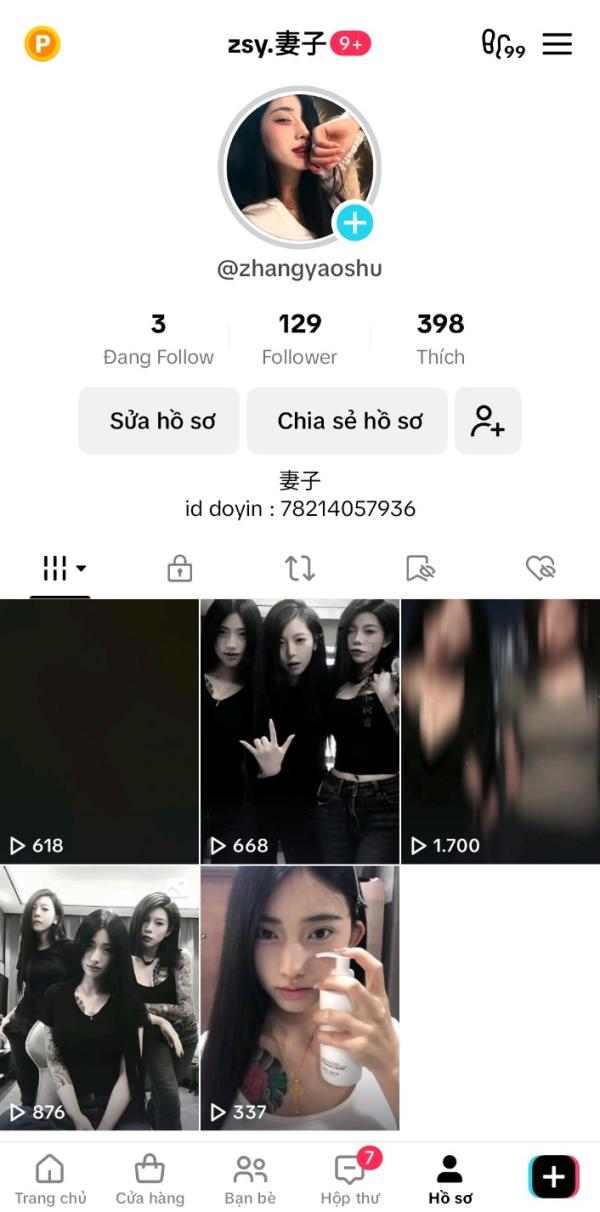This screenshot has height=1212, width=600.
Task: Tap Chia sẻ hồ sơ button
Action: (x=348, y=421)
